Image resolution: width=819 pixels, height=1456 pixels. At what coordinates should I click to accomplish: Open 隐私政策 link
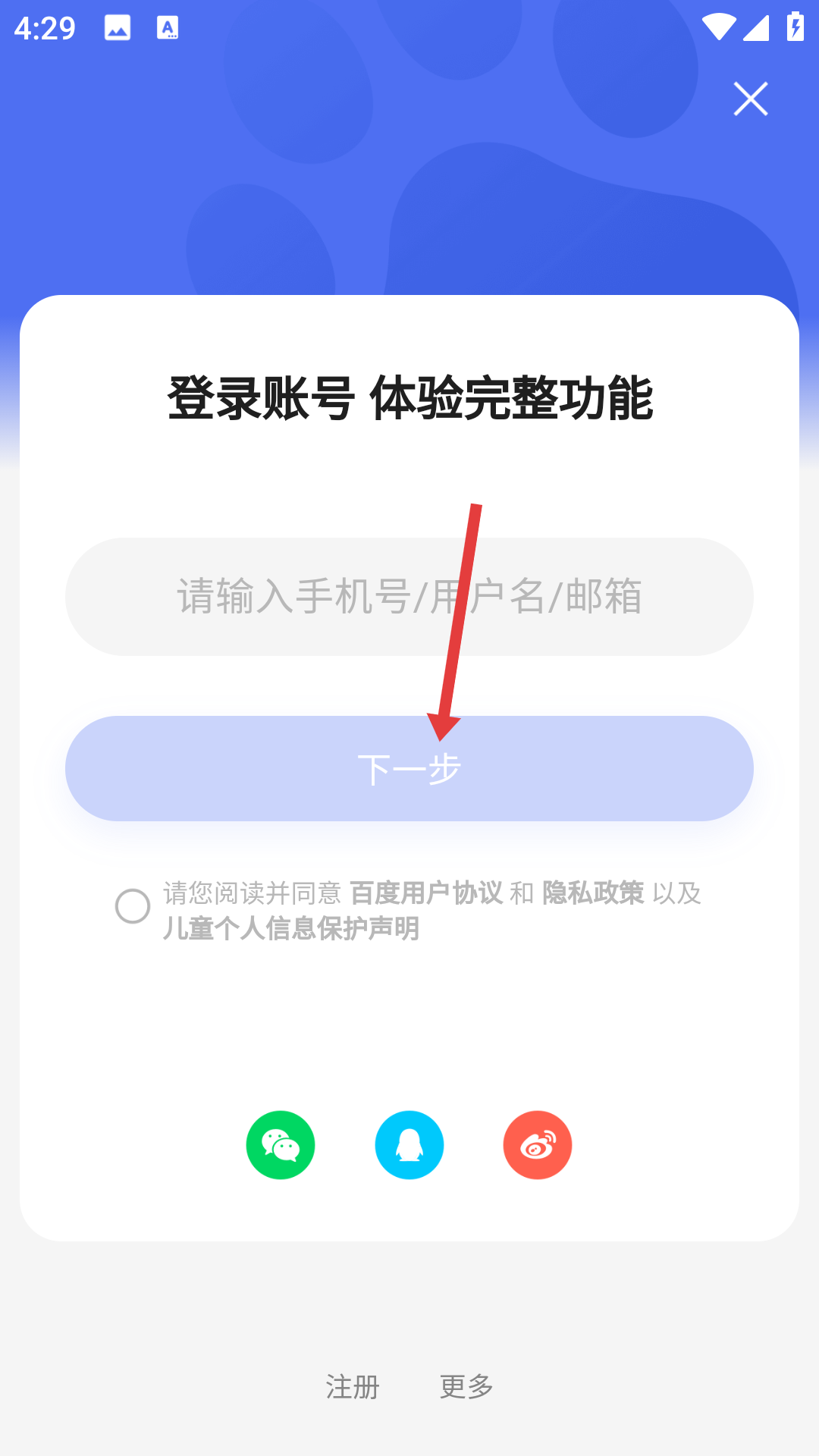coord(593,893)
